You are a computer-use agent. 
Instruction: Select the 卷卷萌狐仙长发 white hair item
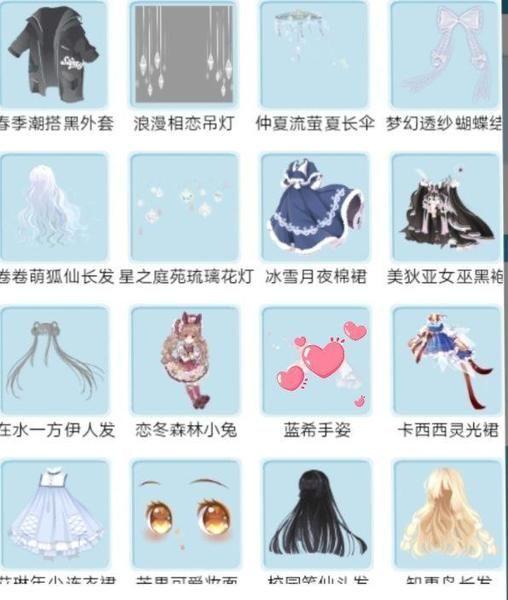(54, 207)
